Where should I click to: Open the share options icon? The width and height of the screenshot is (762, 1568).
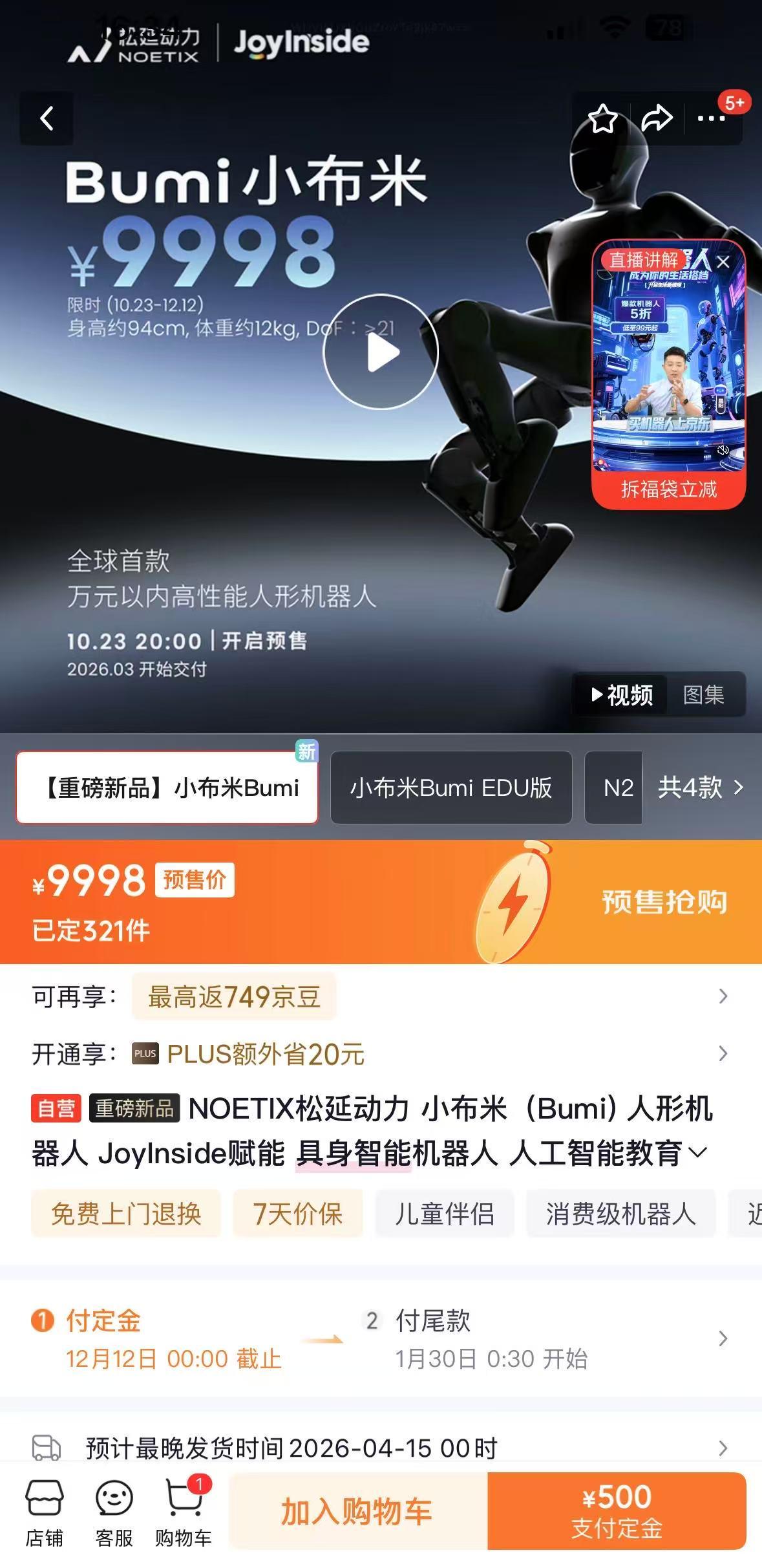[657, 118]
